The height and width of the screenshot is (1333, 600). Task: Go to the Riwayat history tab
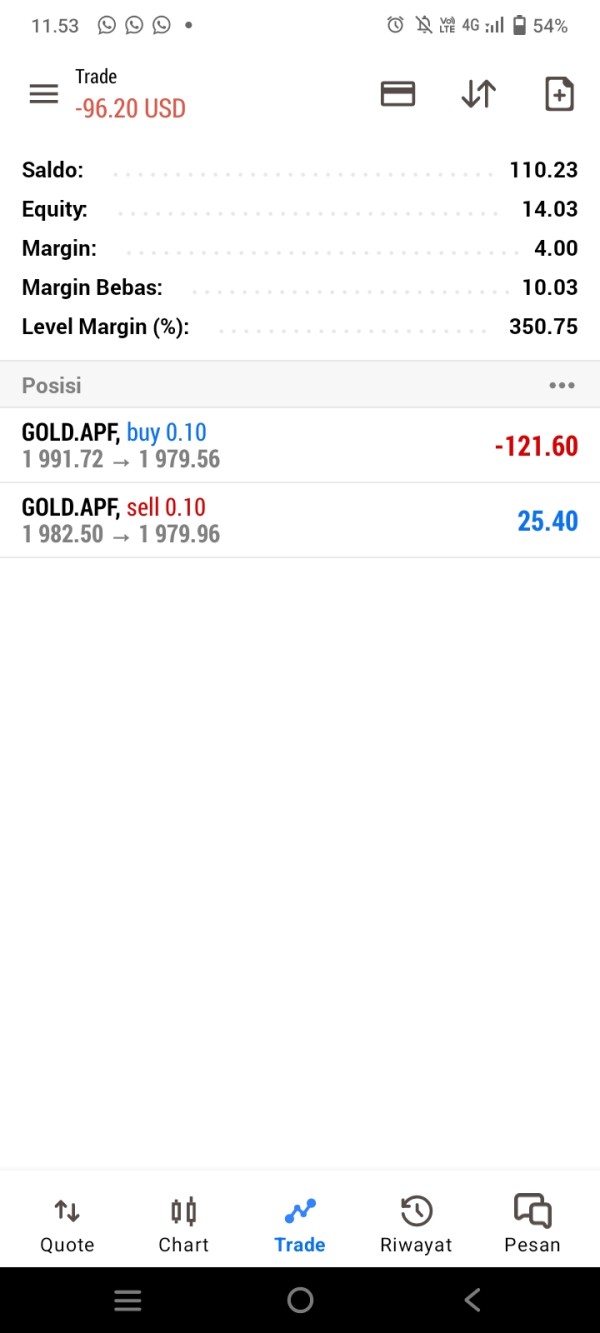pos(416,1224)
